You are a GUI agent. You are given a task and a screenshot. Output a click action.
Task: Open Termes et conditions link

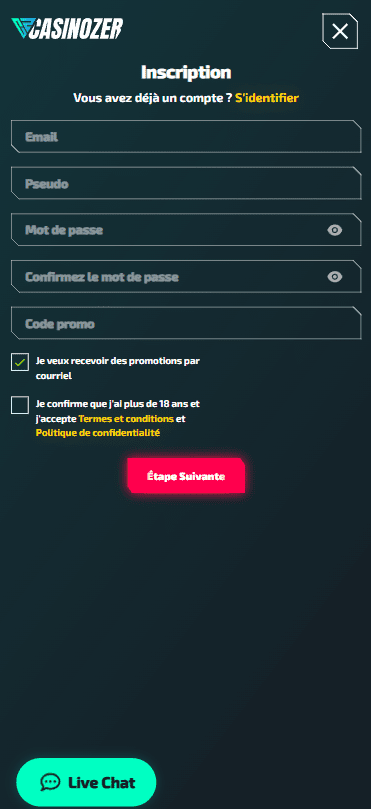(126, 419)
